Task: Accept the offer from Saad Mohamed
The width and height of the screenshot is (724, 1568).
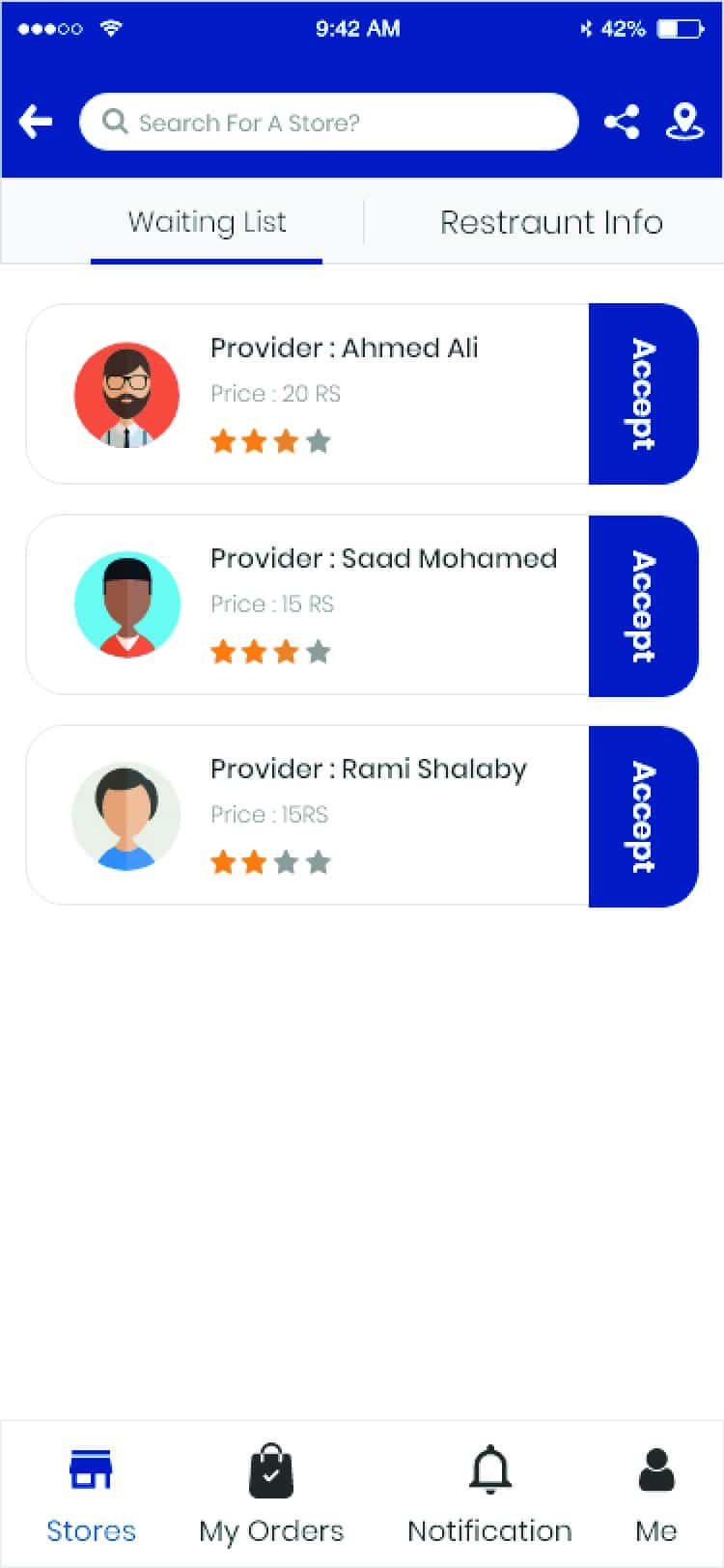Action: tap(643, 605)
